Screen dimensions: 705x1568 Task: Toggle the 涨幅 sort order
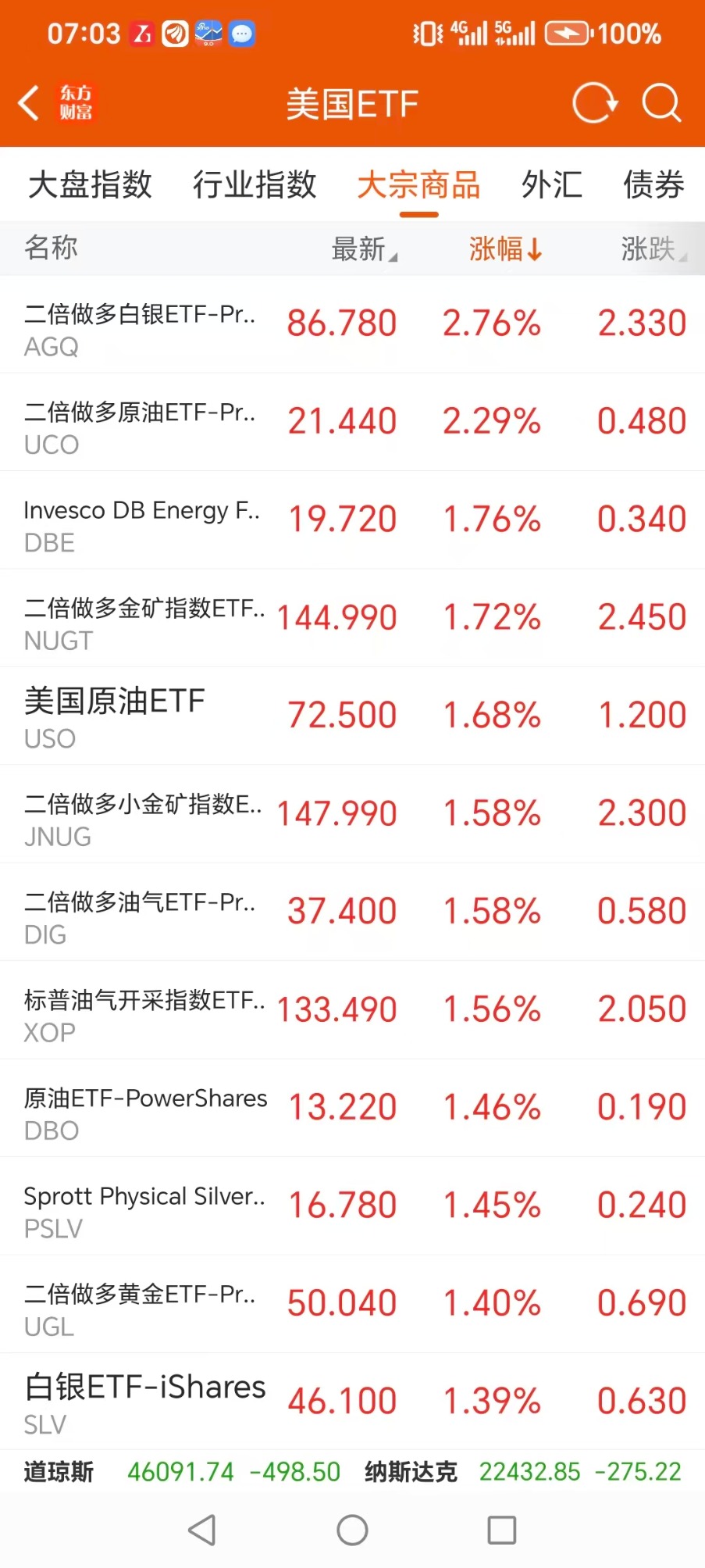505,249
